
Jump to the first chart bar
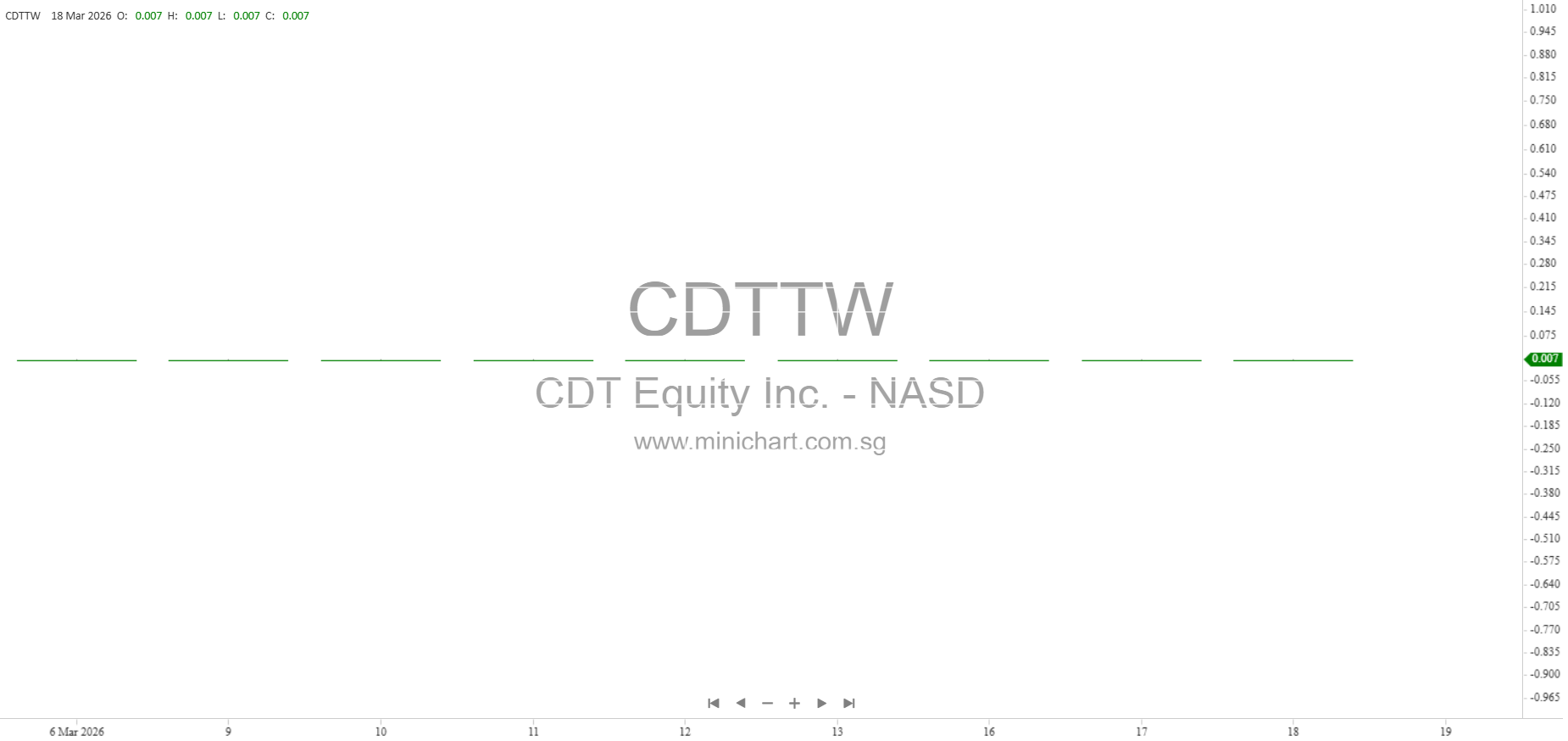click(x=714, y=703)
